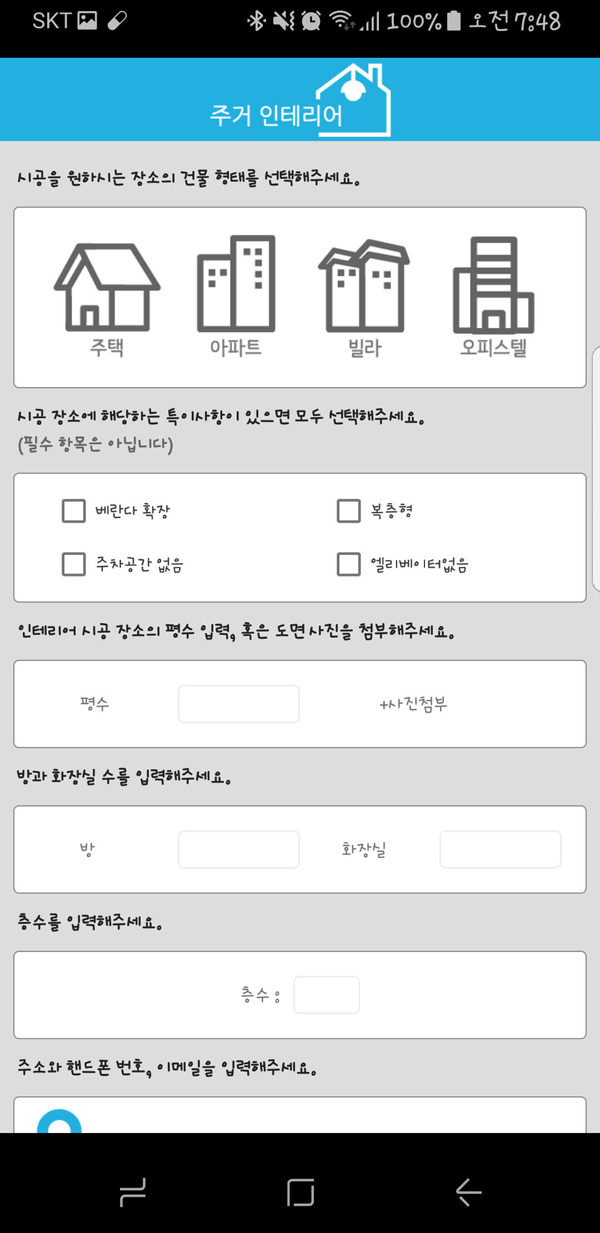Choose the 빌라 building type
Screen dimensions: 600x1233
364,295
